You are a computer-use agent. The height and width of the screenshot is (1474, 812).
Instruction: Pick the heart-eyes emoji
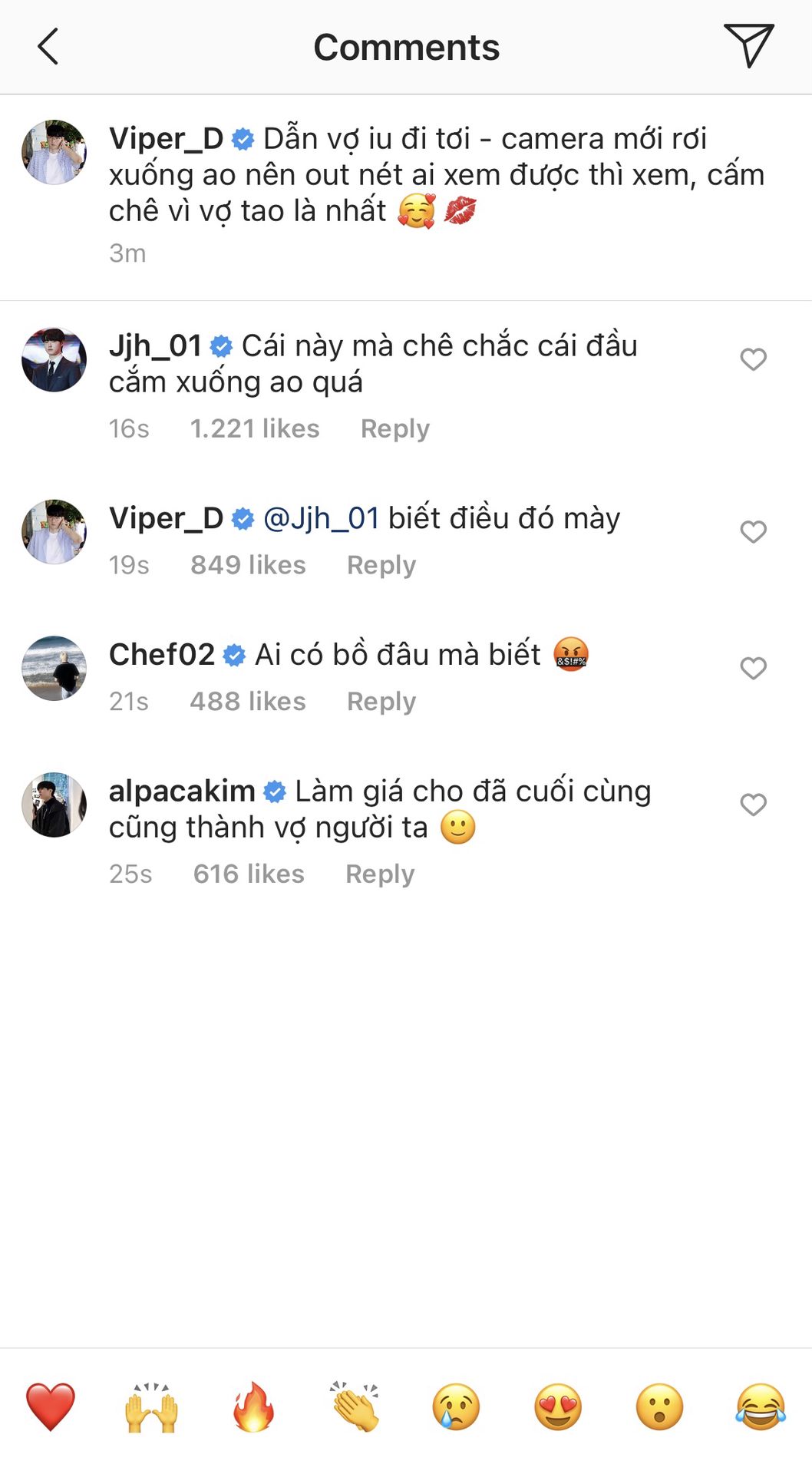pos(558,1407)
